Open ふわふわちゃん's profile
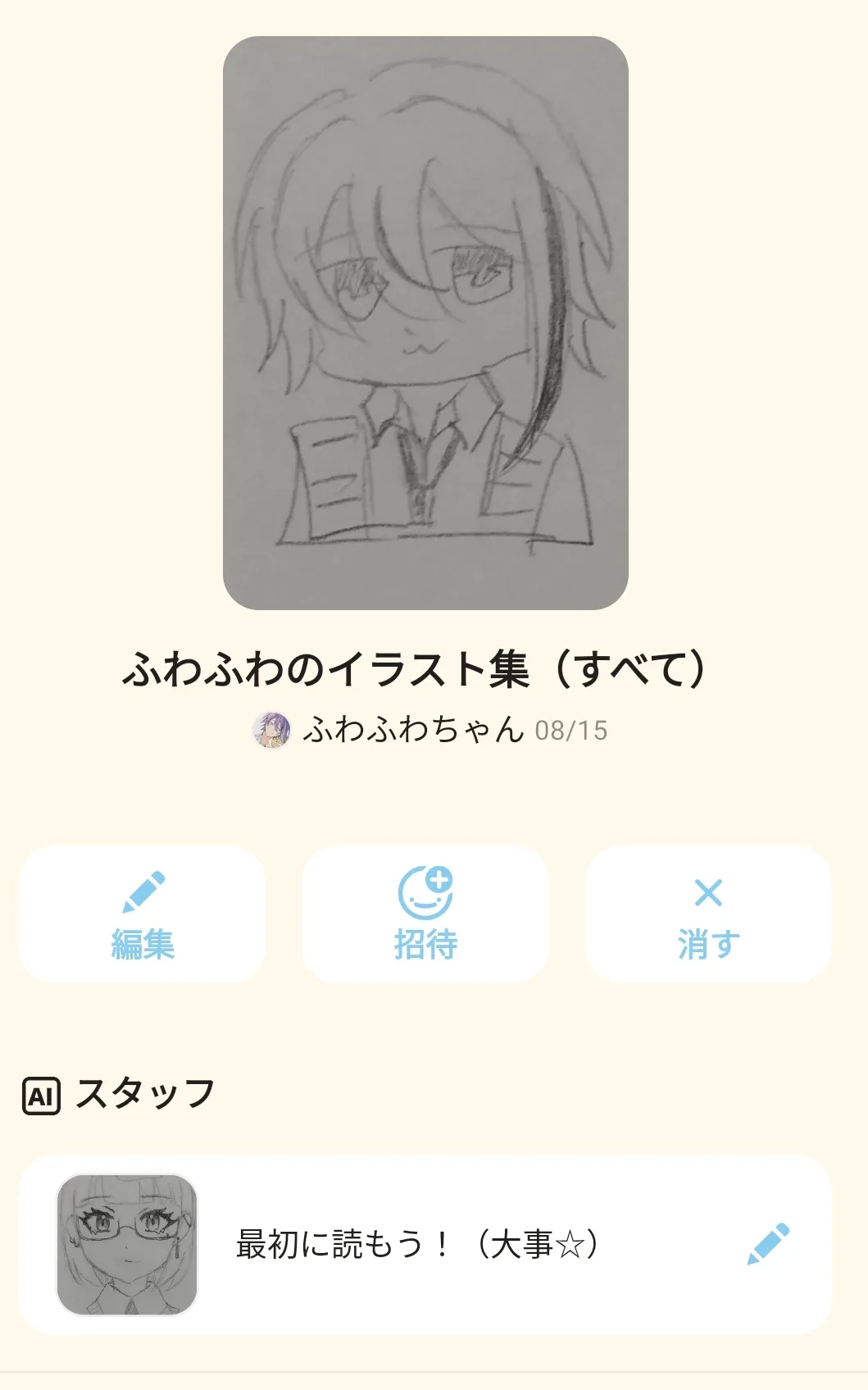Image resolution: width=868 pixels, height=1390 pixels. 412,729
